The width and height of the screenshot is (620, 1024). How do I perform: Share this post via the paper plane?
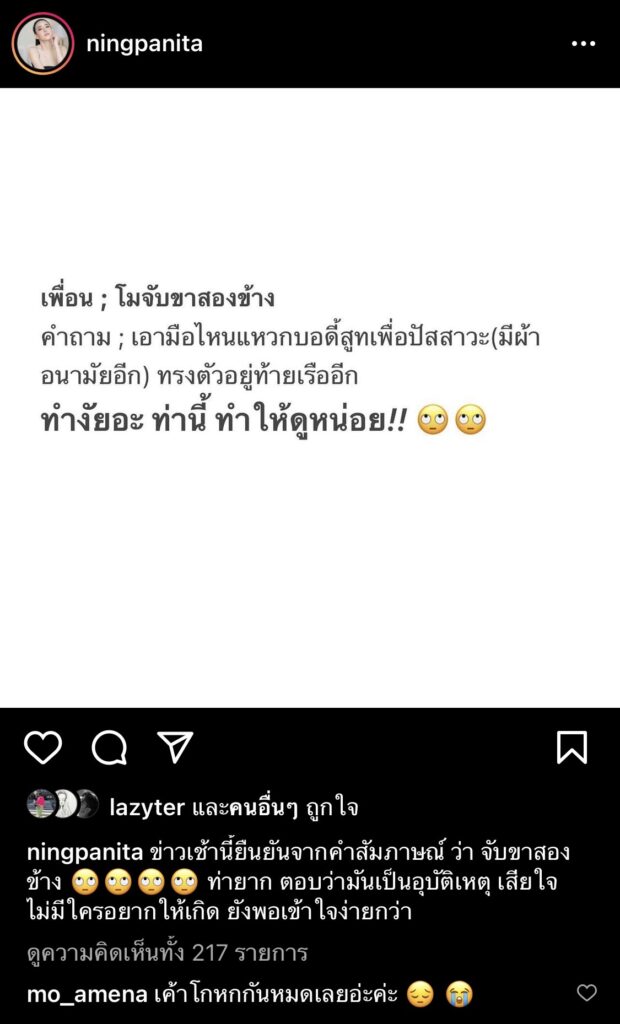pos(175,747)
